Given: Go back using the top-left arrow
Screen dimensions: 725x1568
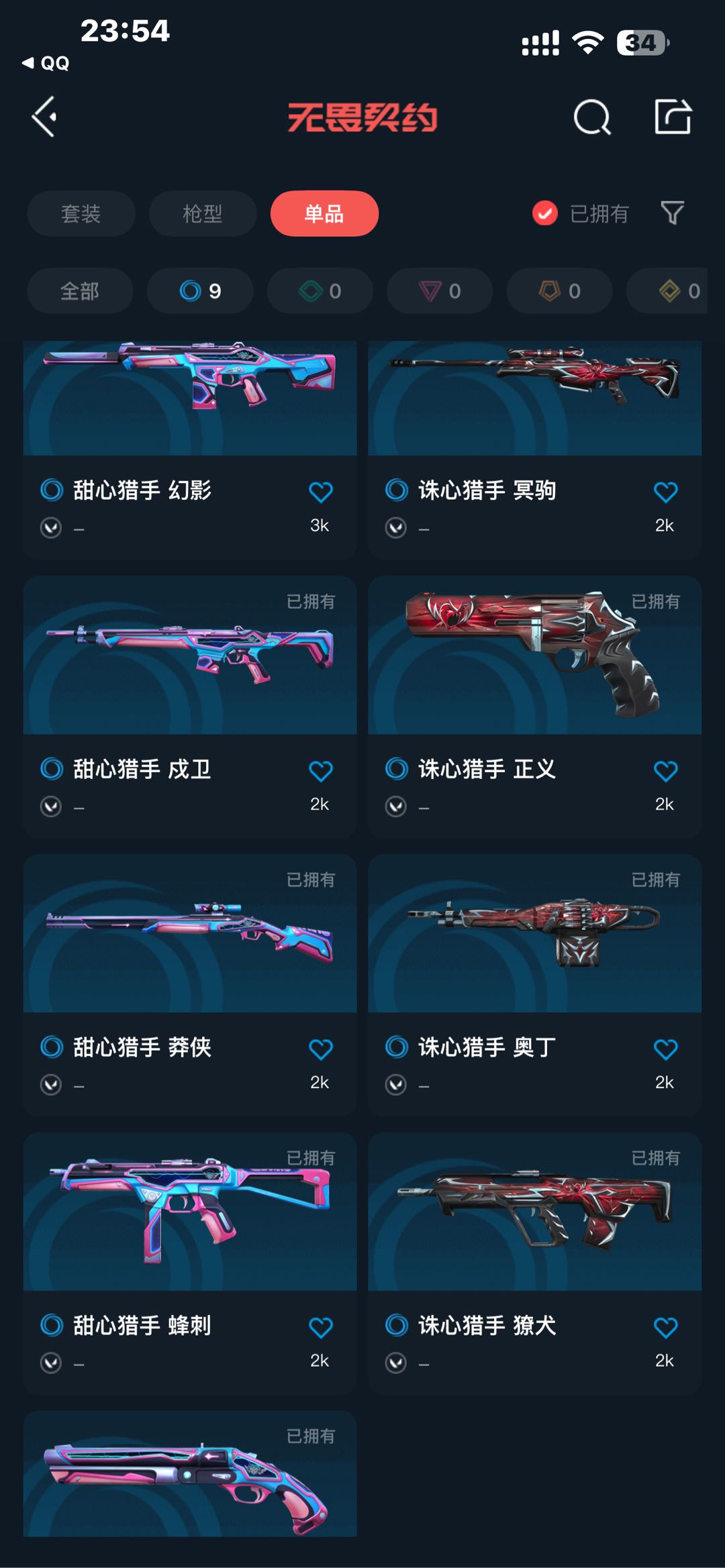Looking at the screenshot, I should pos(44,117).
